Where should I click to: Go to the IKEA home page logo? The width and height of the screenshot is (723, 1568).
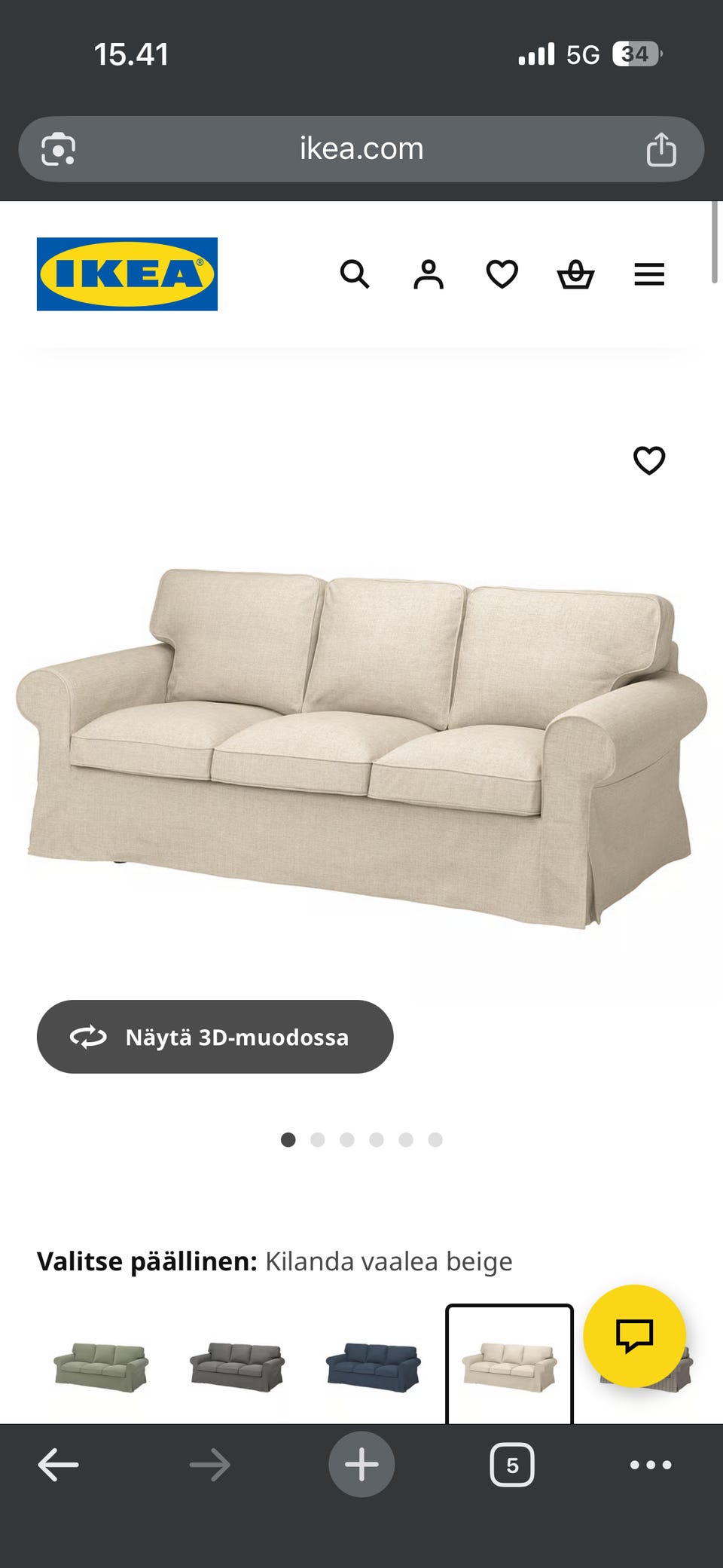coord(127,274)
